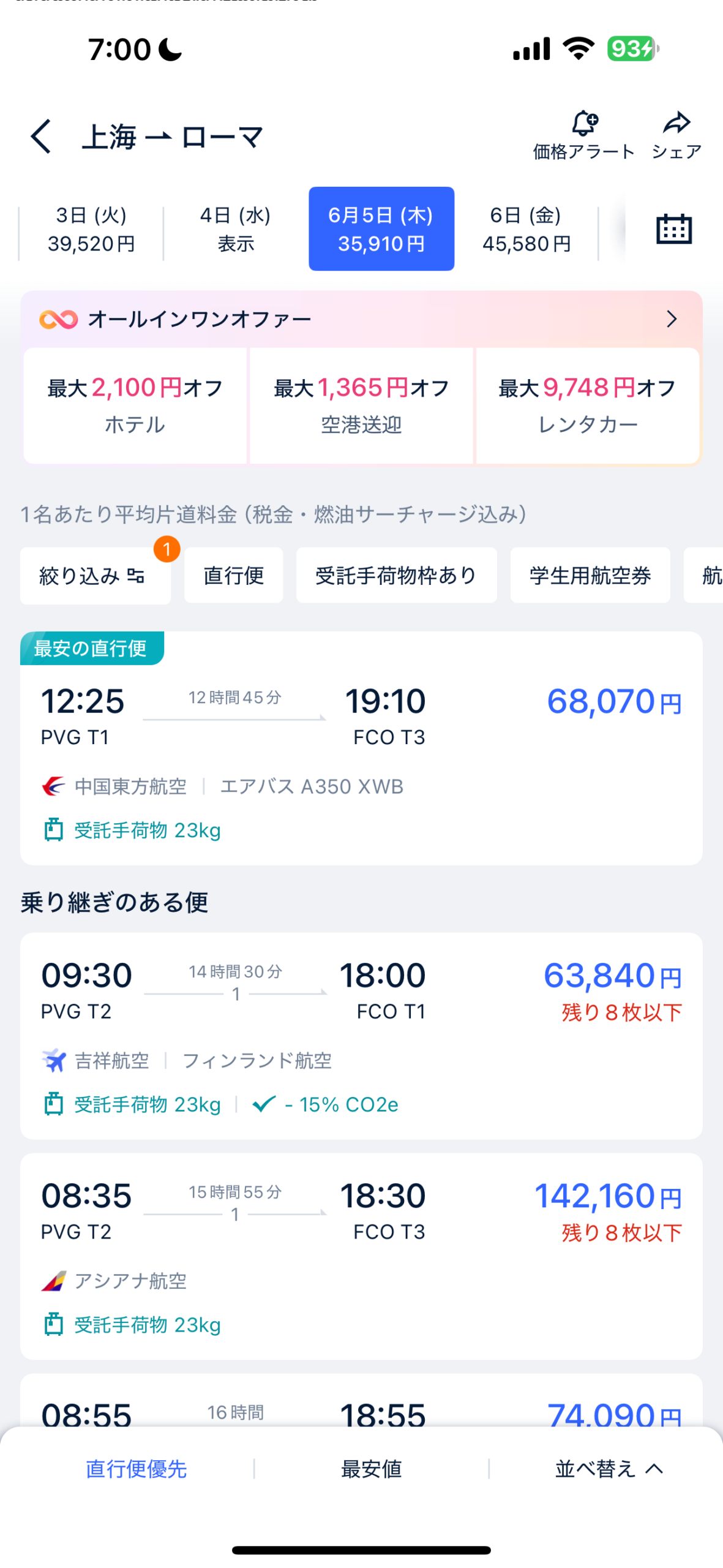Apply the 学生用航空券 filter chip
This screenshot has height=1568, width=723.
point(590,575)
